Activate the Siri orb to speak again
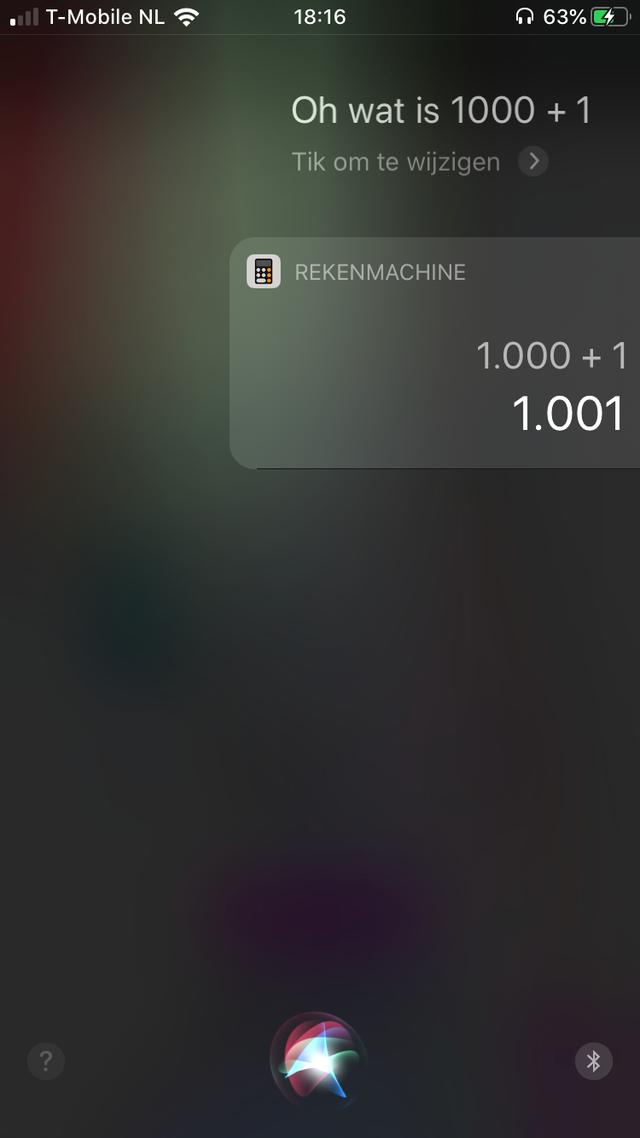The width and height of the screenshot is (640, 1138). point(319,1061)
